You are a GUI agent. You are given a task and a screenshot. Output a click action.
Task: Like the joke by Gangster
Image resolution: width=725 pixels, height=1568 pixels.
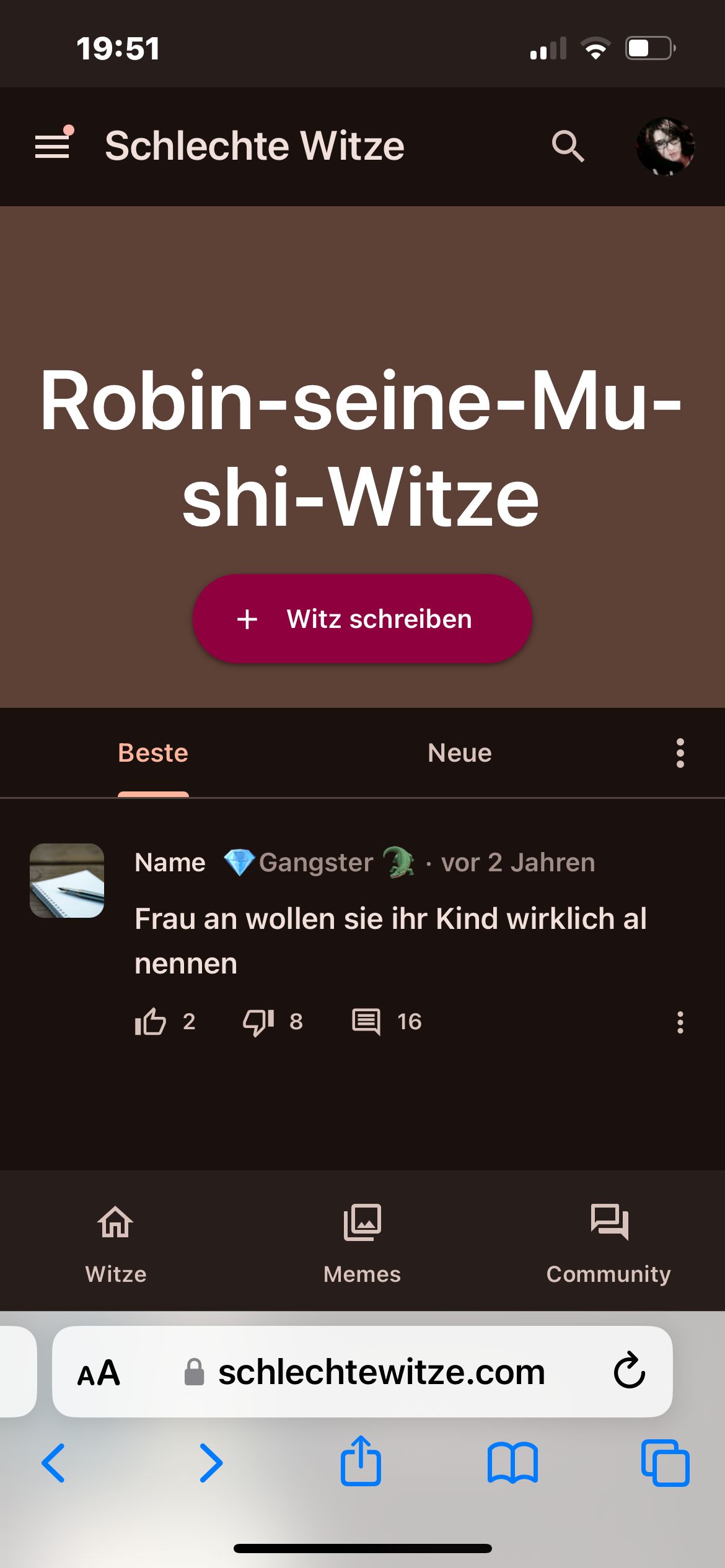coord(151,1022)
